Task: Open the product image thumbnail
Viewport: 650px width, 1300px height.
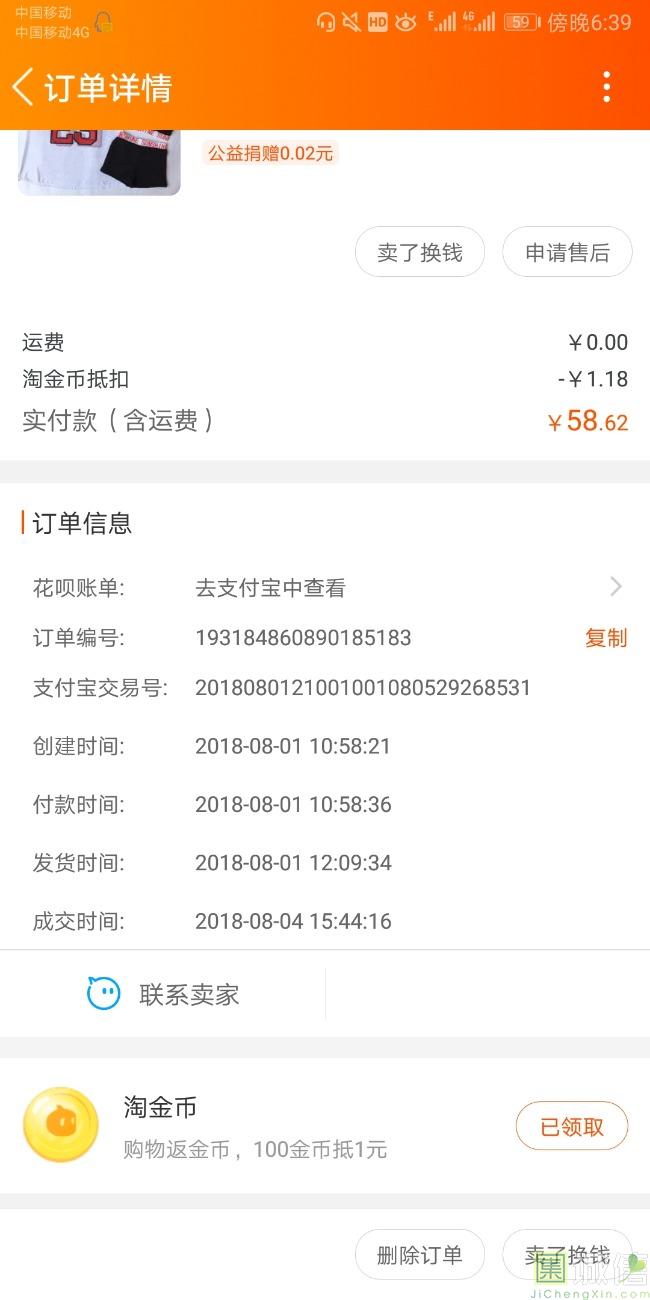Action: [99, 161]
